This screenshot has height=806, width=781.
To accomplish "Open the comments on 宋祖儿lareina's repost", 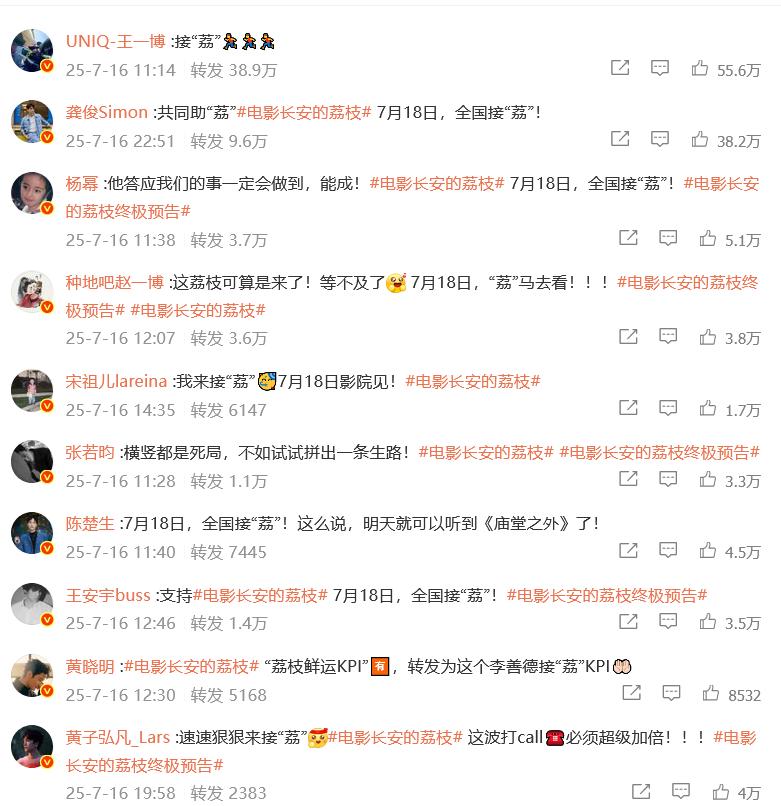I will pos(668,408).
